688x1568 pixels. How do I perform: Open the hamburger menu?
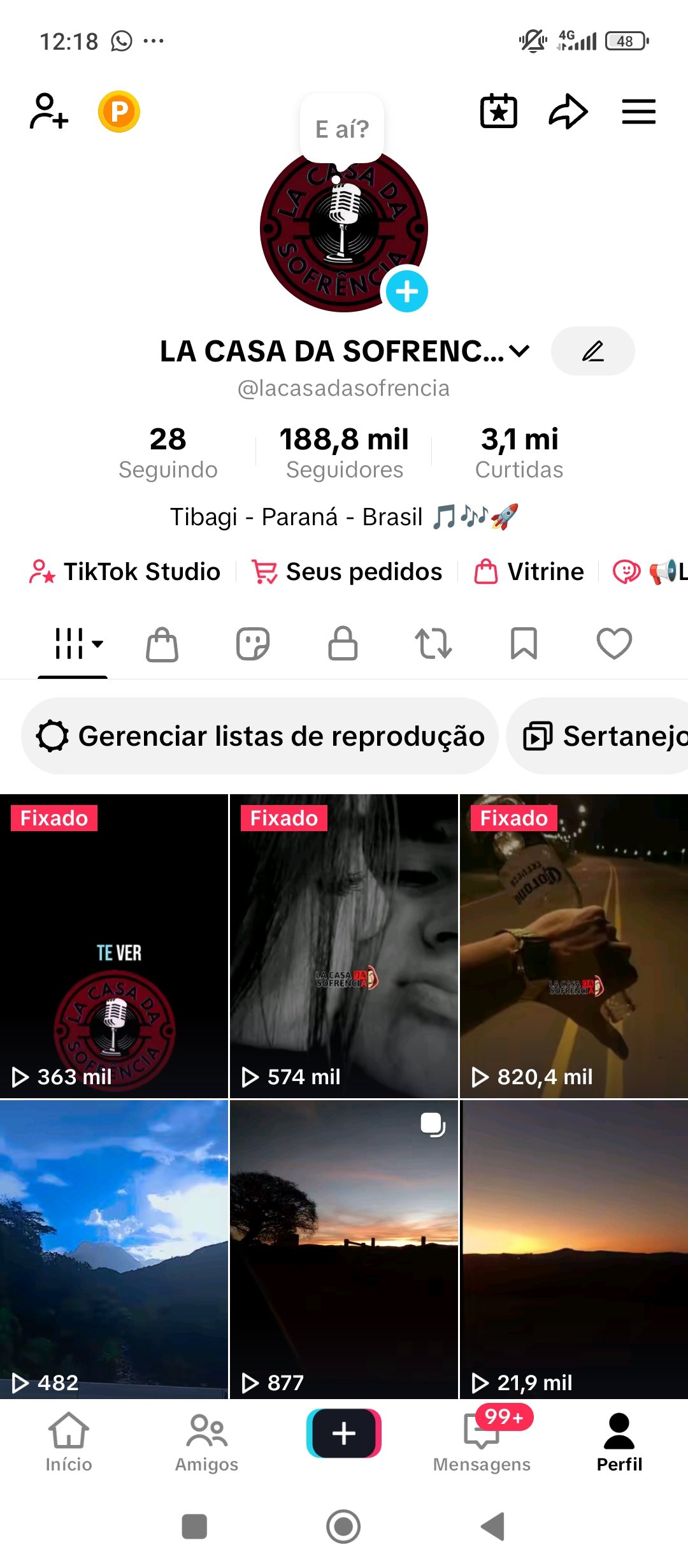638,112
